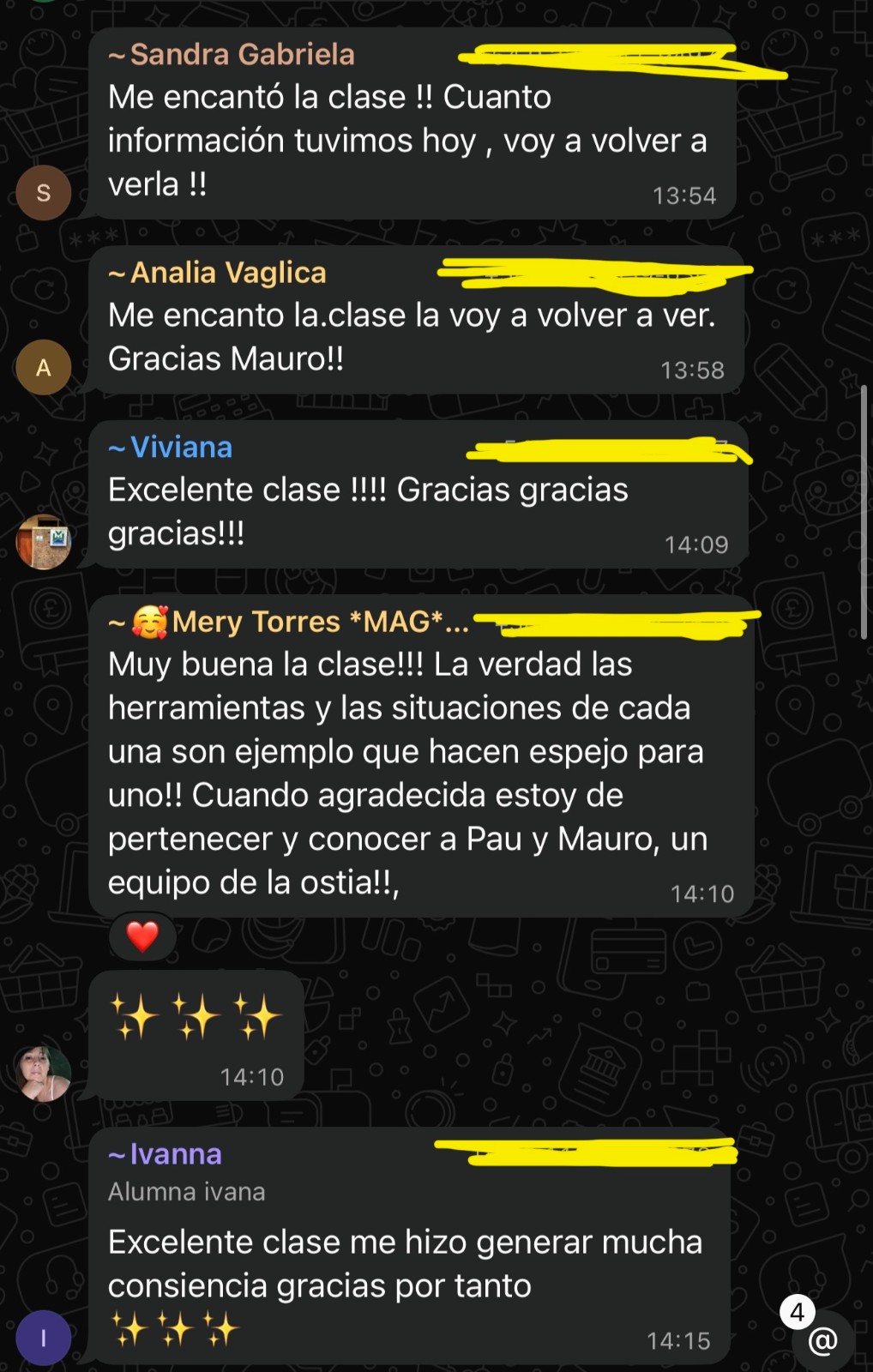Tap Ivanna's sender name

click(175, 1154)
